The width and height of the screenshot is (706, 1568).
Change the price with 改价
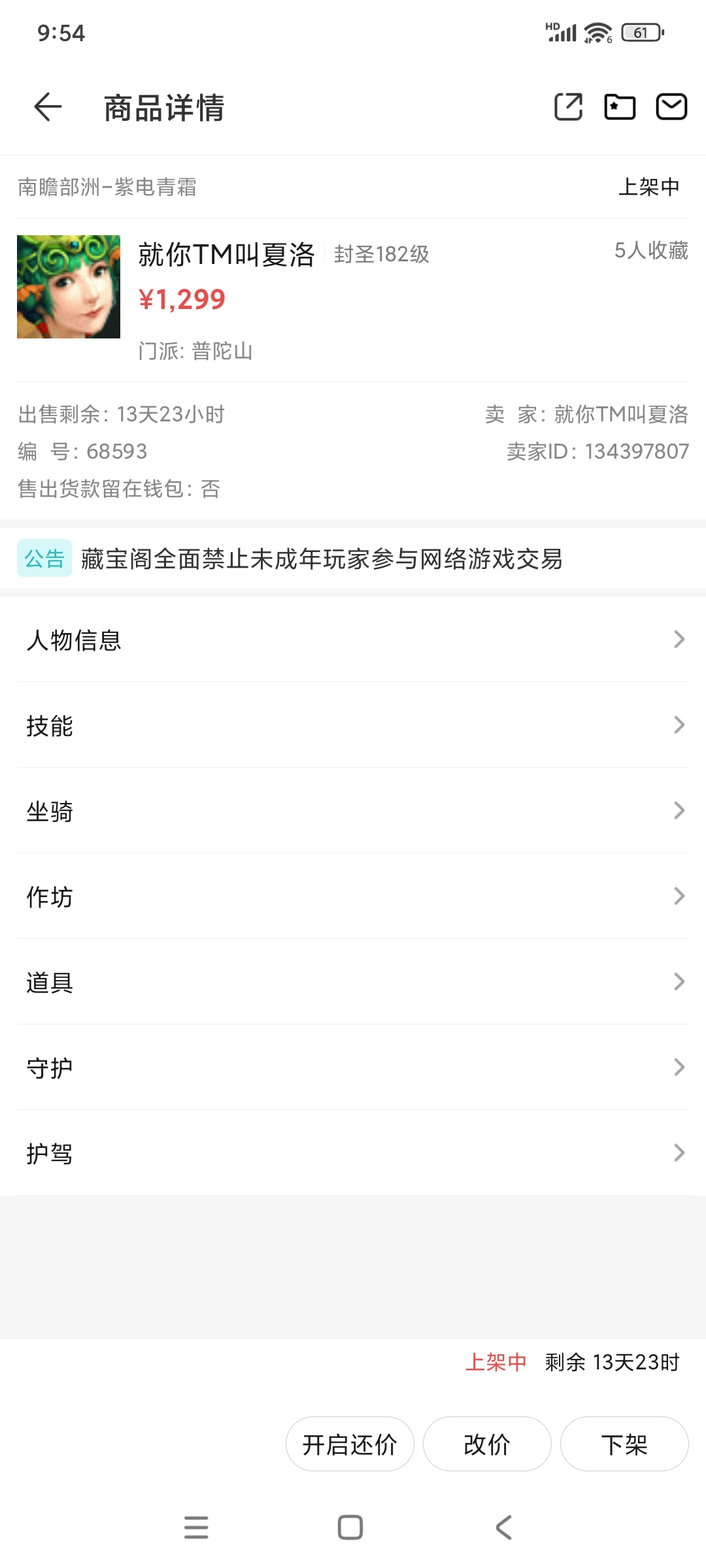[x=487, y=1444]
